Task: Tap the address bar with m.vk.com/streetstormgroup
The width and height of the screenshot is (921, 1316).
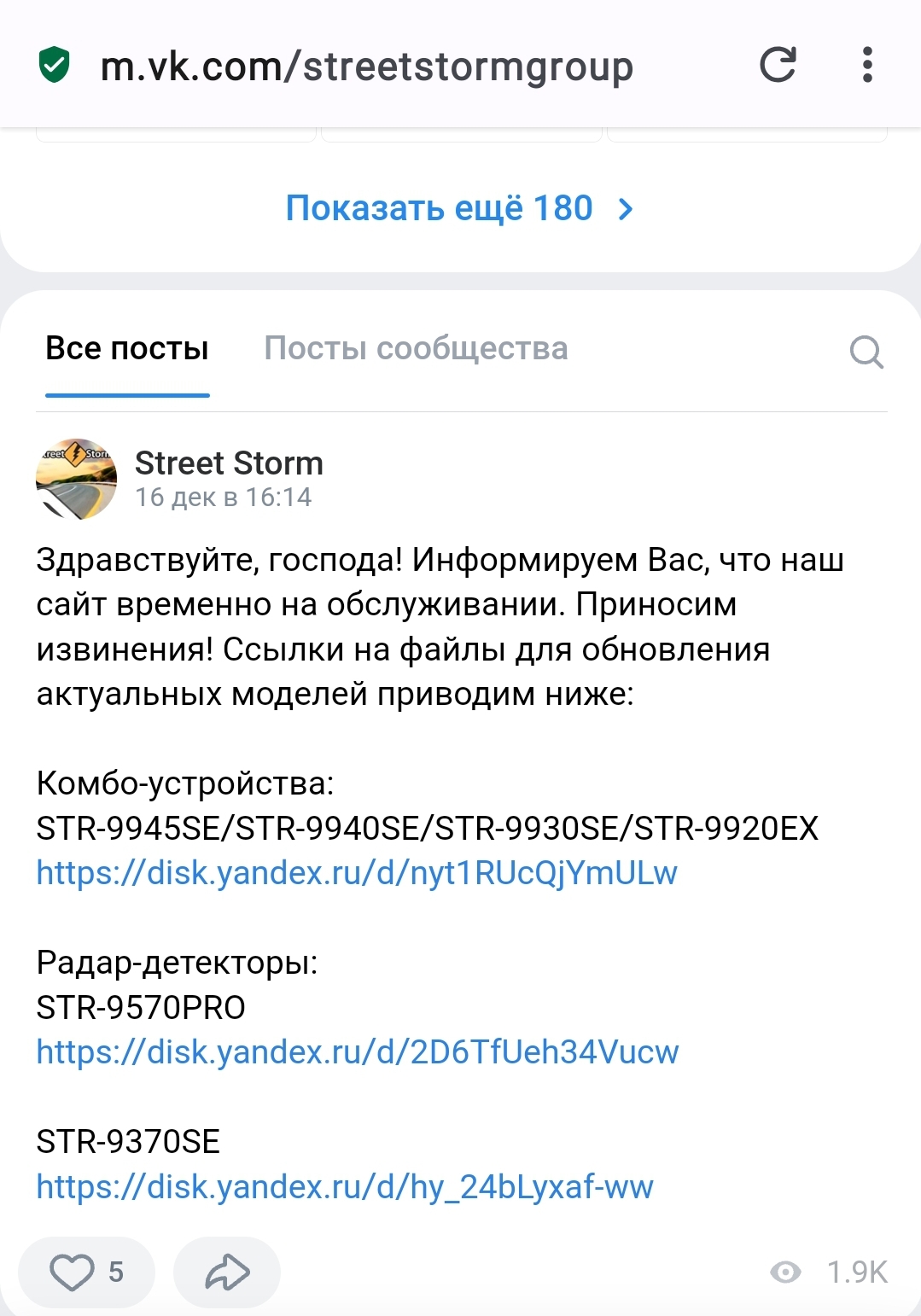Action: tap(367, 67)
